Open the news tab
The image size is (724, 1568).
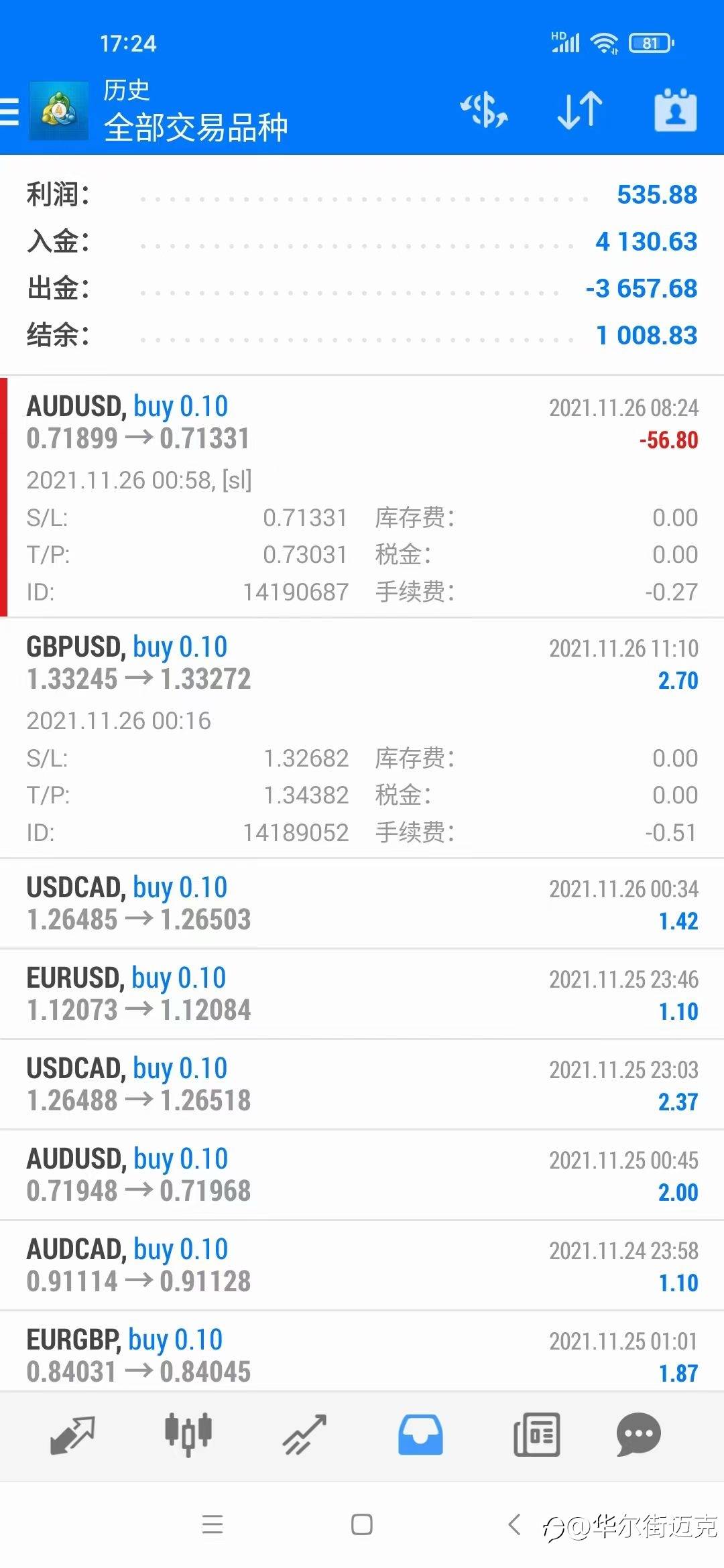click(536, 1435)
